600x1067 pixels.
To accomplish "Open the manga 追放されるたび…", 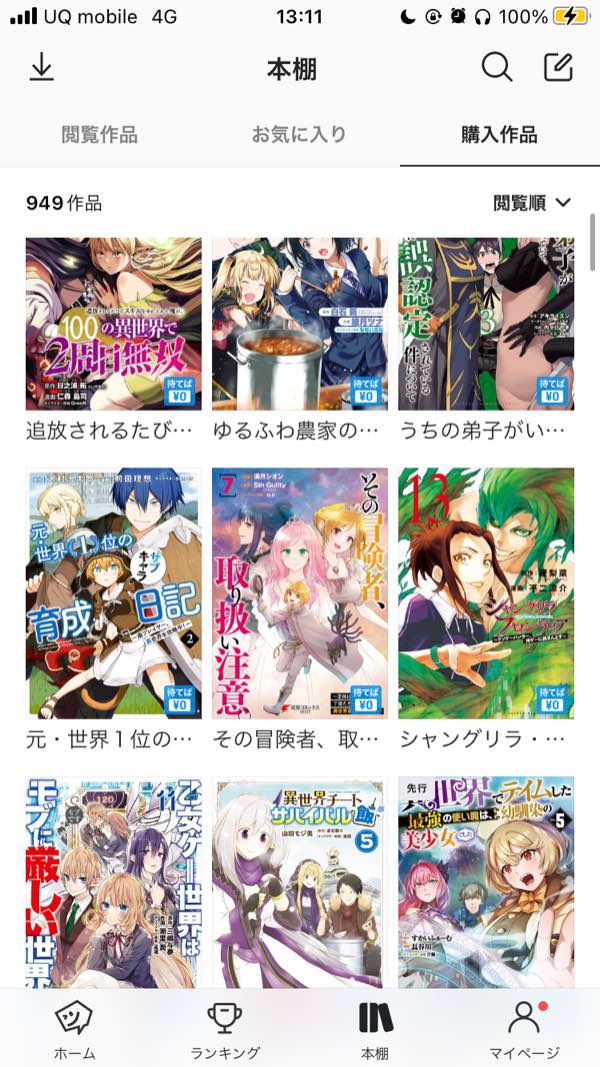I will 113,324.
